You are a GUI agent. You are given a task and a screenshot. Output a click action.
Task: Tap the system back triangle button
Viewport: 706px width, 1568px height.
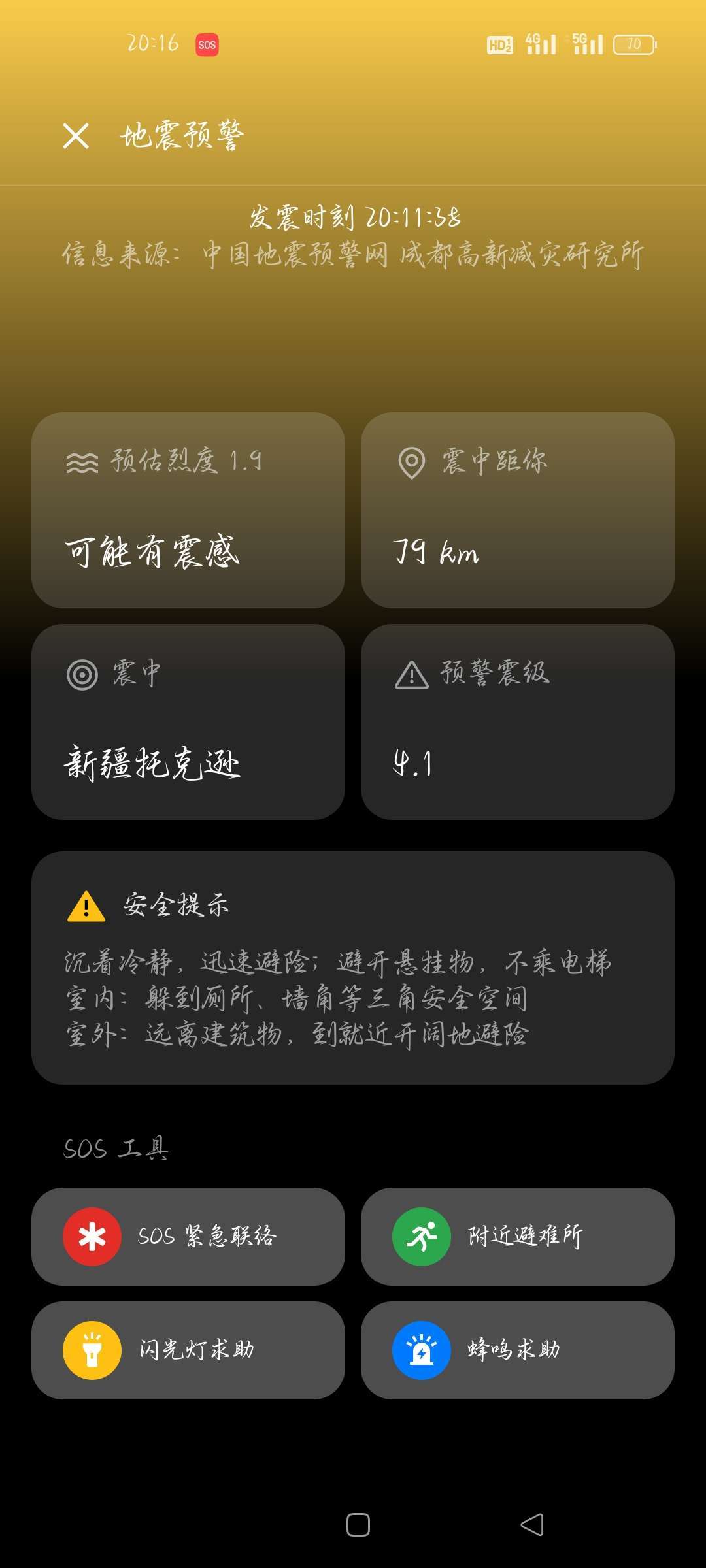(532, 1525)
